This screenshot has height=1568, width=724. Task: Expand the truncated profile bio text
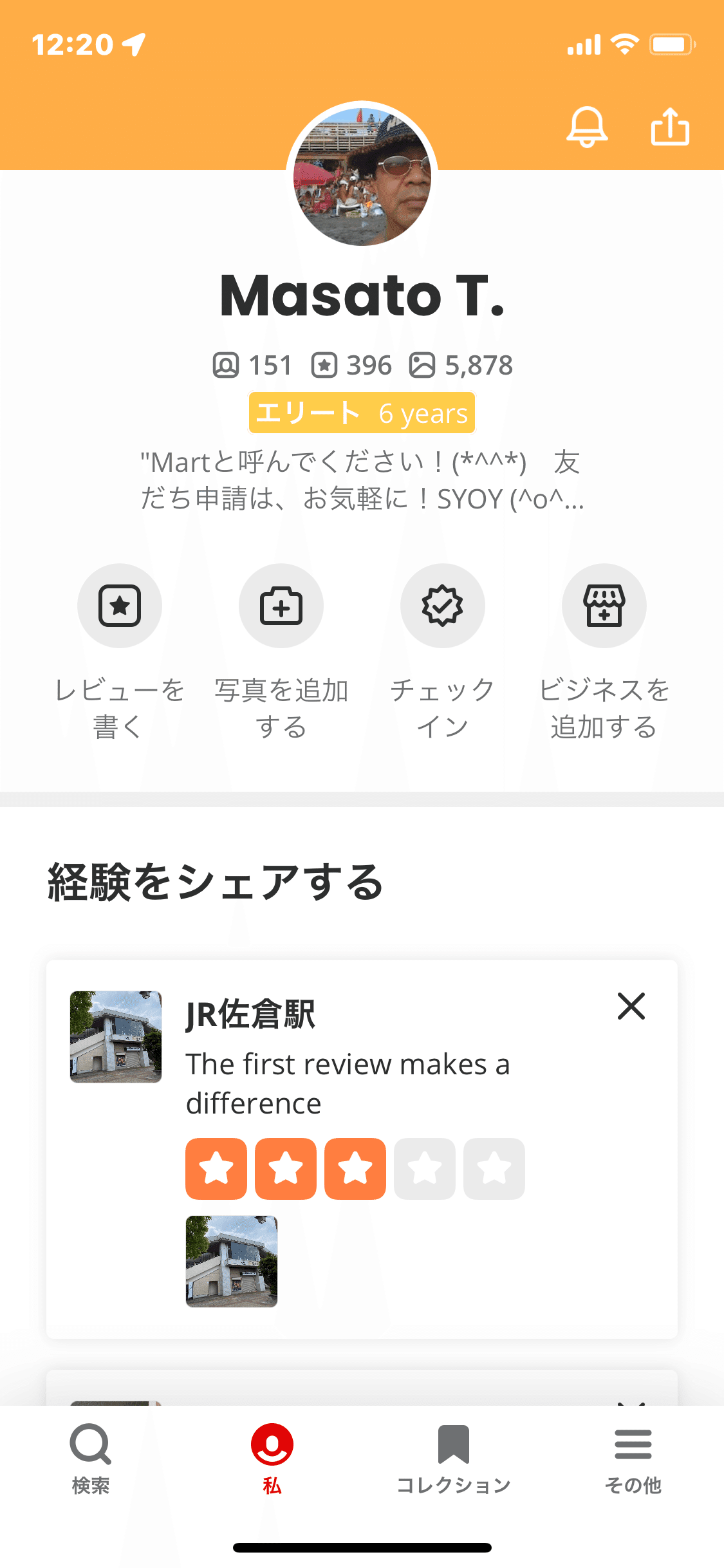tap(362, 480)
